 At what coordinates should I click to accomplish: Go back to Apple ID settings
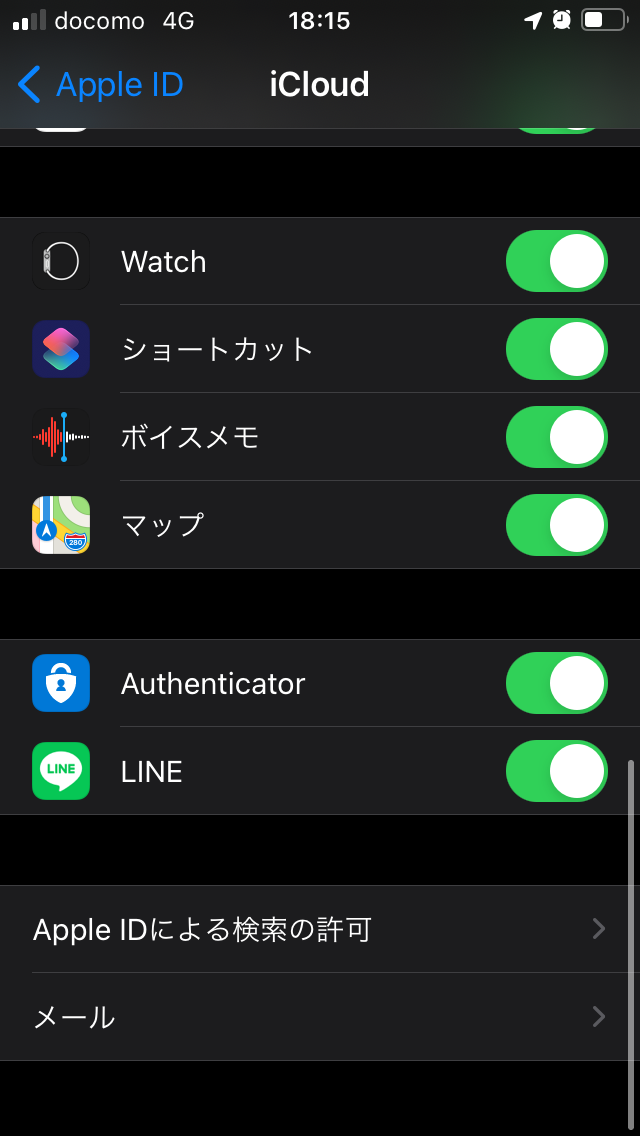(x=100, y=85)
